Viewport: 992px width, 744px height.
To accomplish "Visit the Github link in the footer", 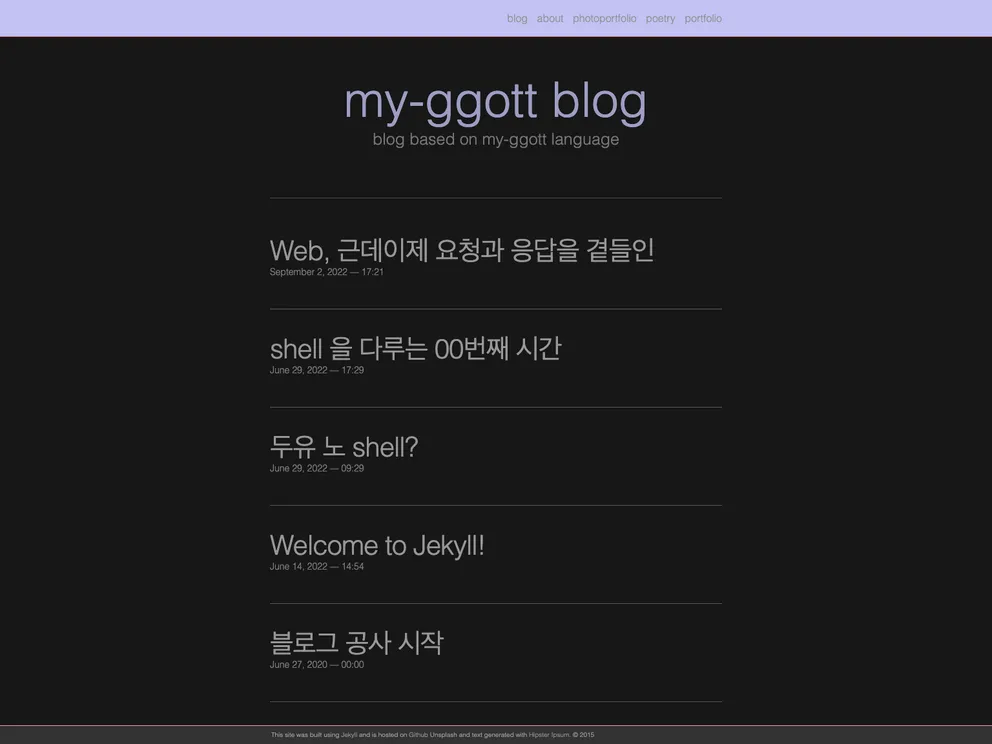I will 418,735.
